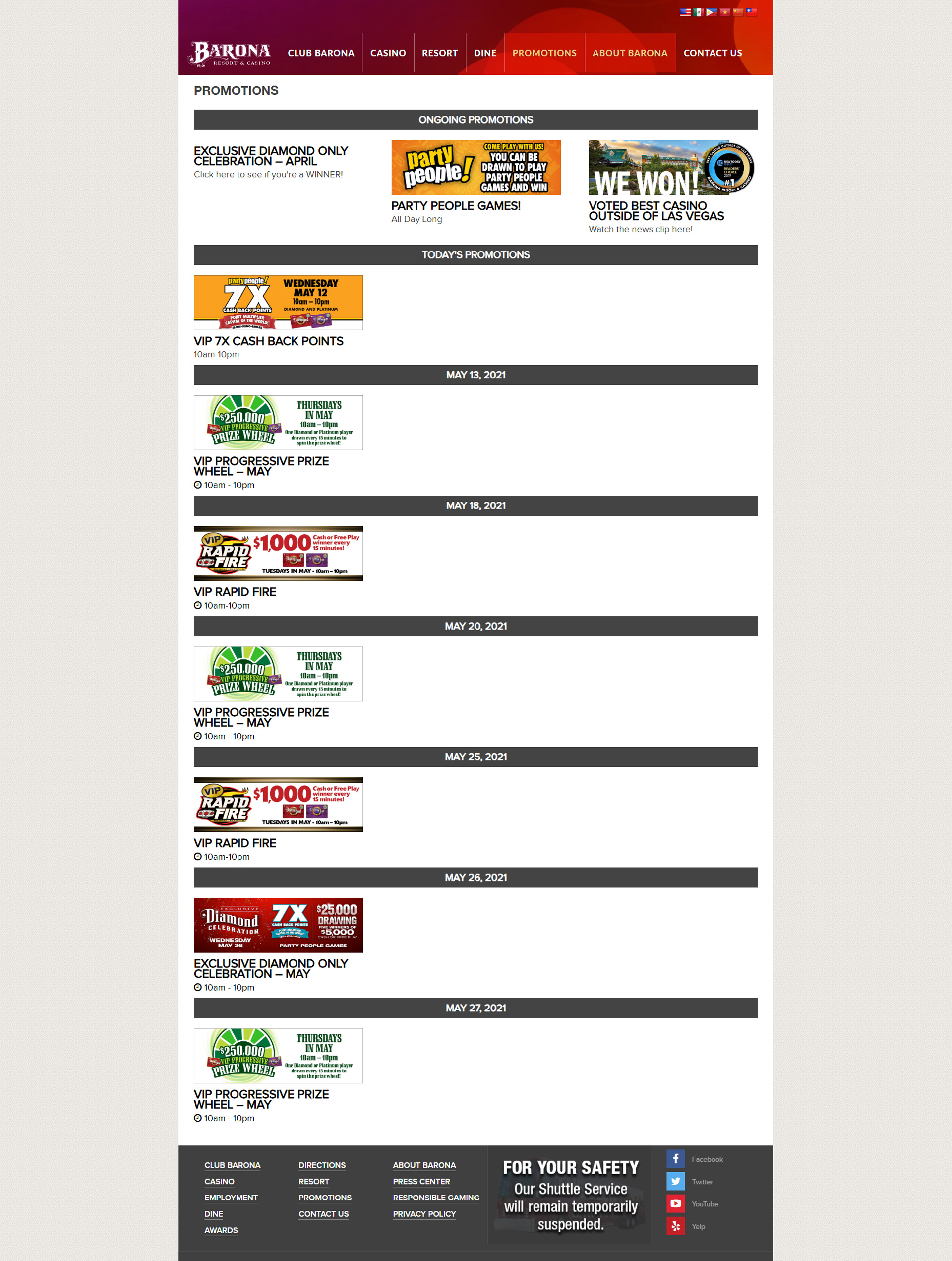
Task: Tap the Barona Resort & Casino logo
Action: click(230, 54)
